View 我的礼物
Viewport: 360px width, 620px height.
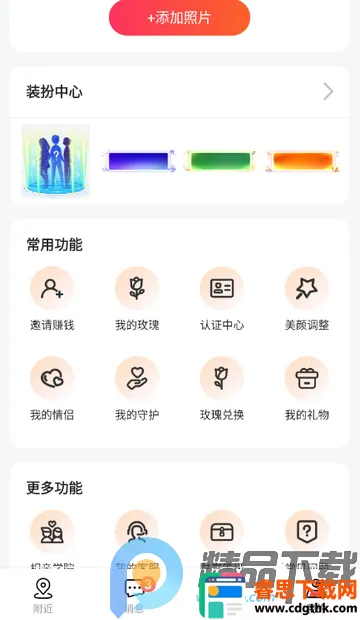[307, 389]
